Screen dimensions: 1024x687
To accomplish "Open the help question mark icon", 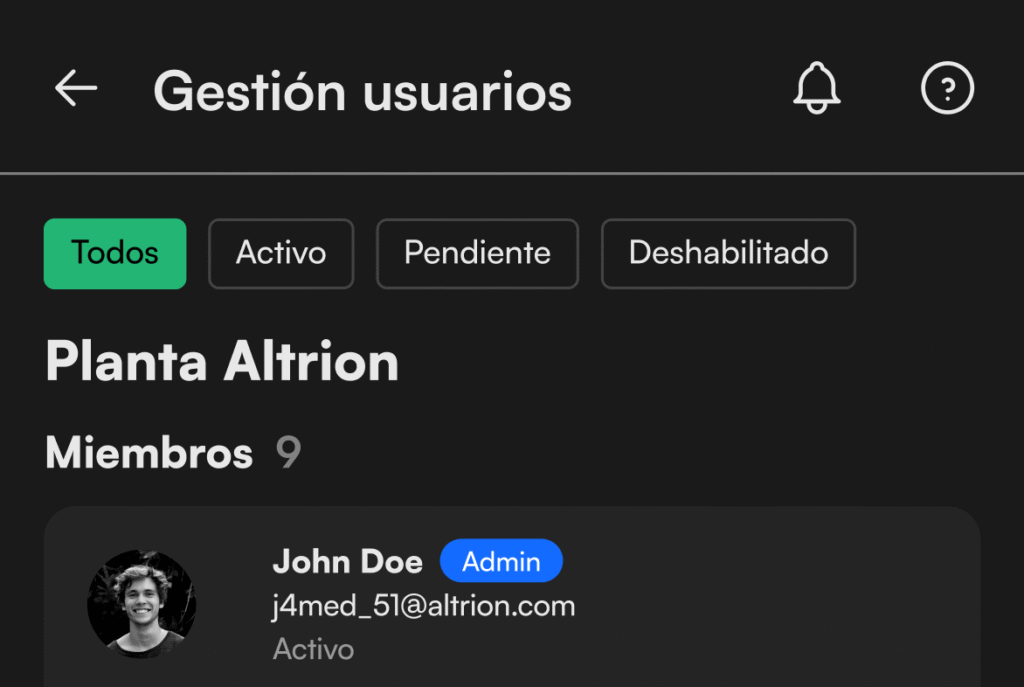I will pyautogui.click(x=946, y=89).
